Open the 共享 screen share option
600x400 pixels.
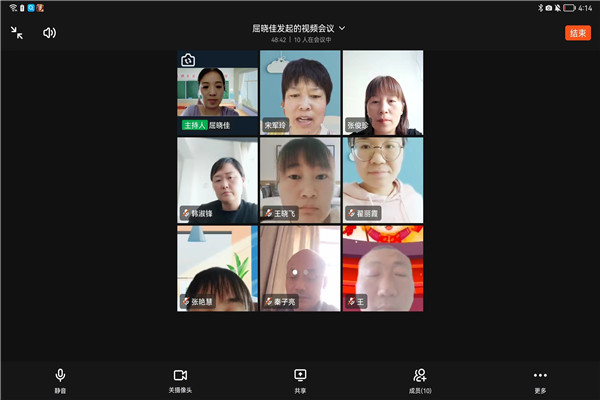coord(300,380)
